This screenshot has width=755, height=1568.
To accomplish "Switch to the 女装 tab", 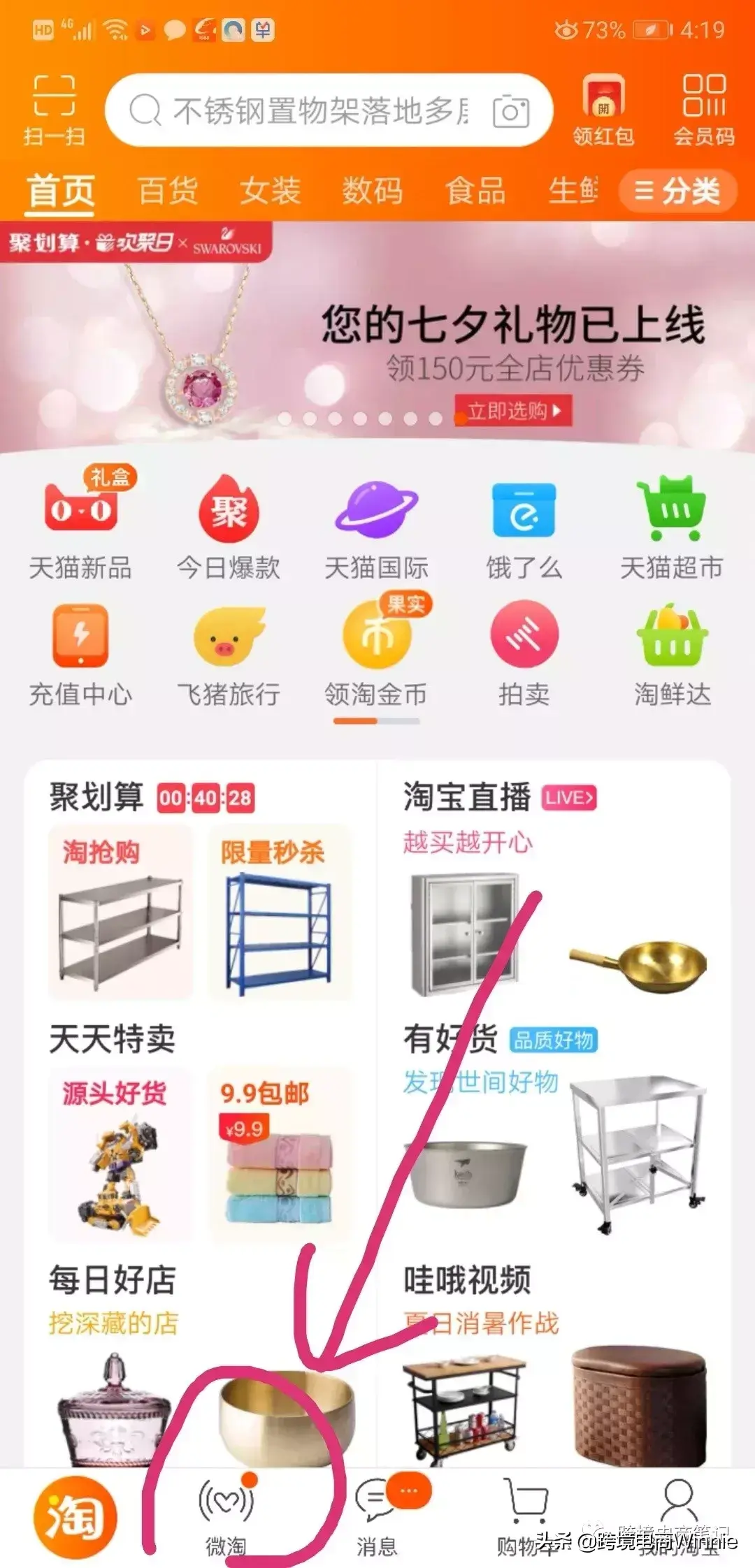I will pyautogui.click(x=270, y=191).
